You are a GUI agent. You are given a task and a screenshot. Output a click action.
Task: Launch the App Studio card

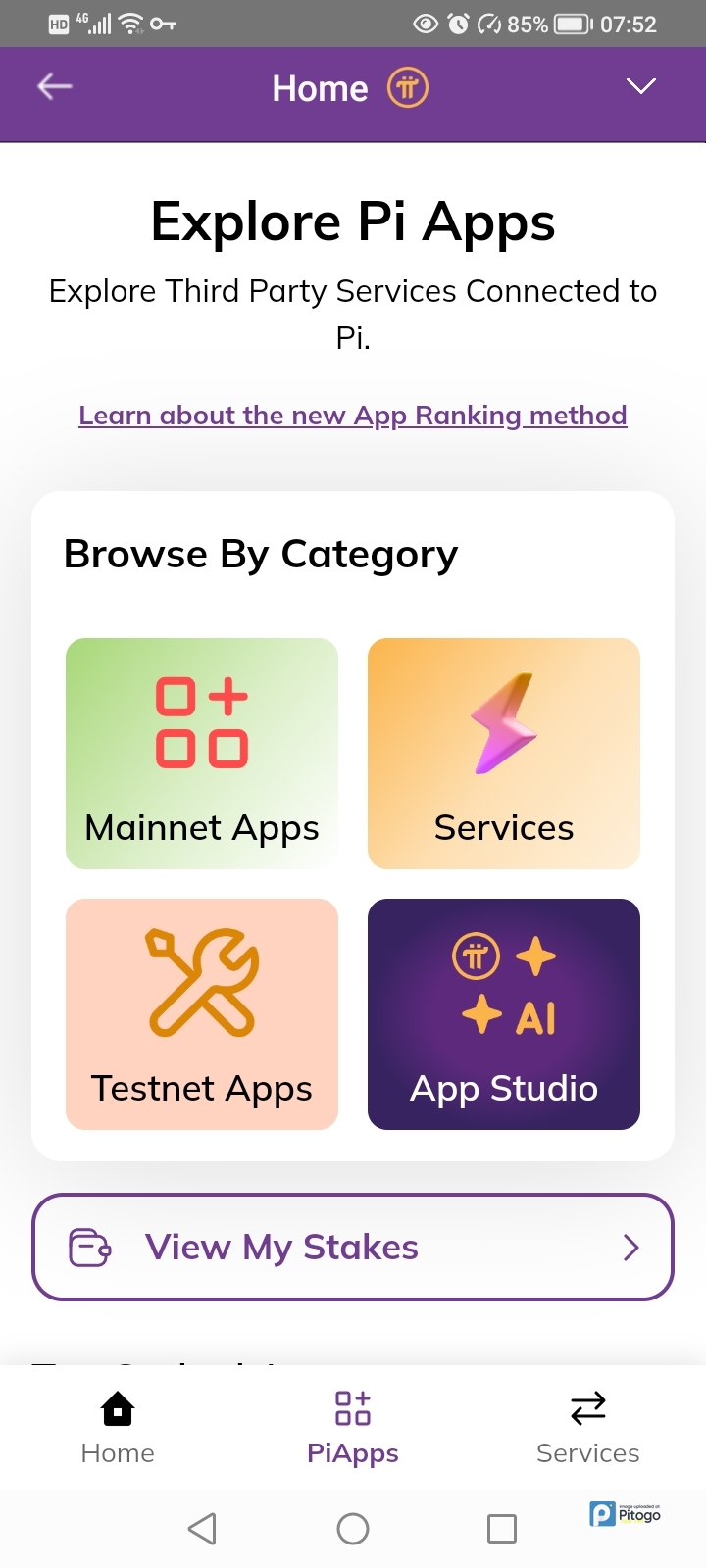(x=503, y=1013)
